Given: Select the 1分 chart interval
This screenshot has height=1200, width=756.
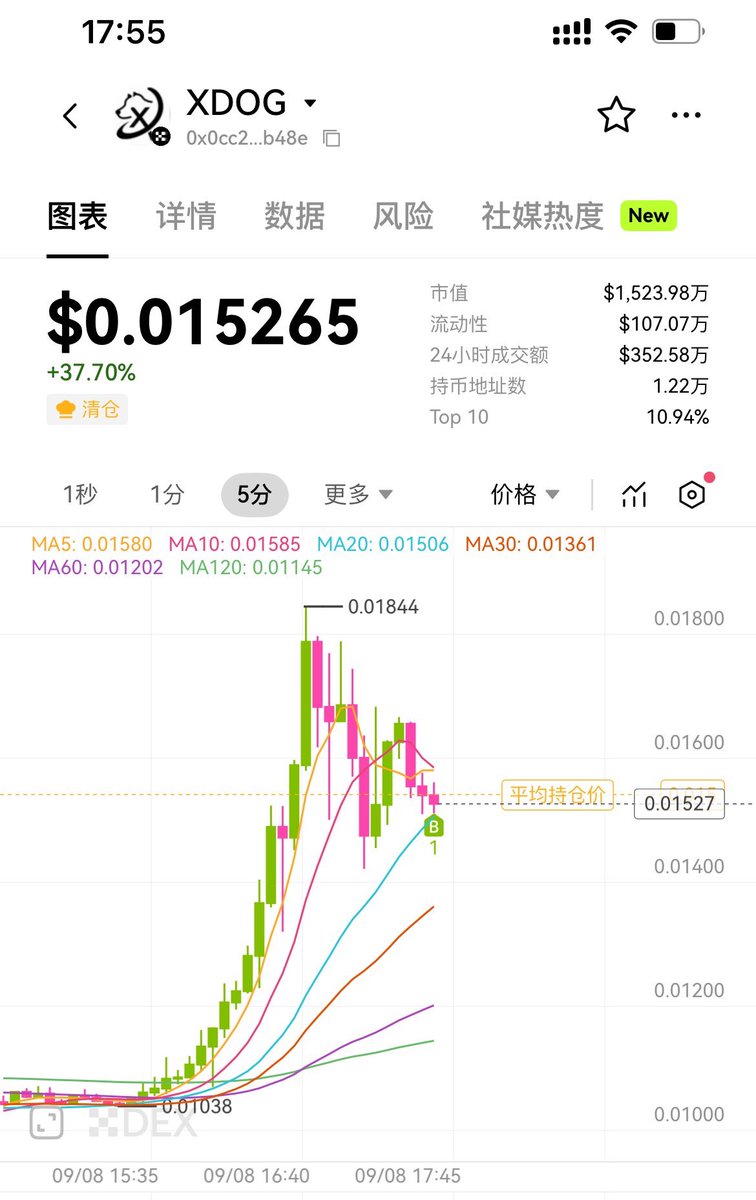Looking at the screenshot, I should (x=167, y=494).
